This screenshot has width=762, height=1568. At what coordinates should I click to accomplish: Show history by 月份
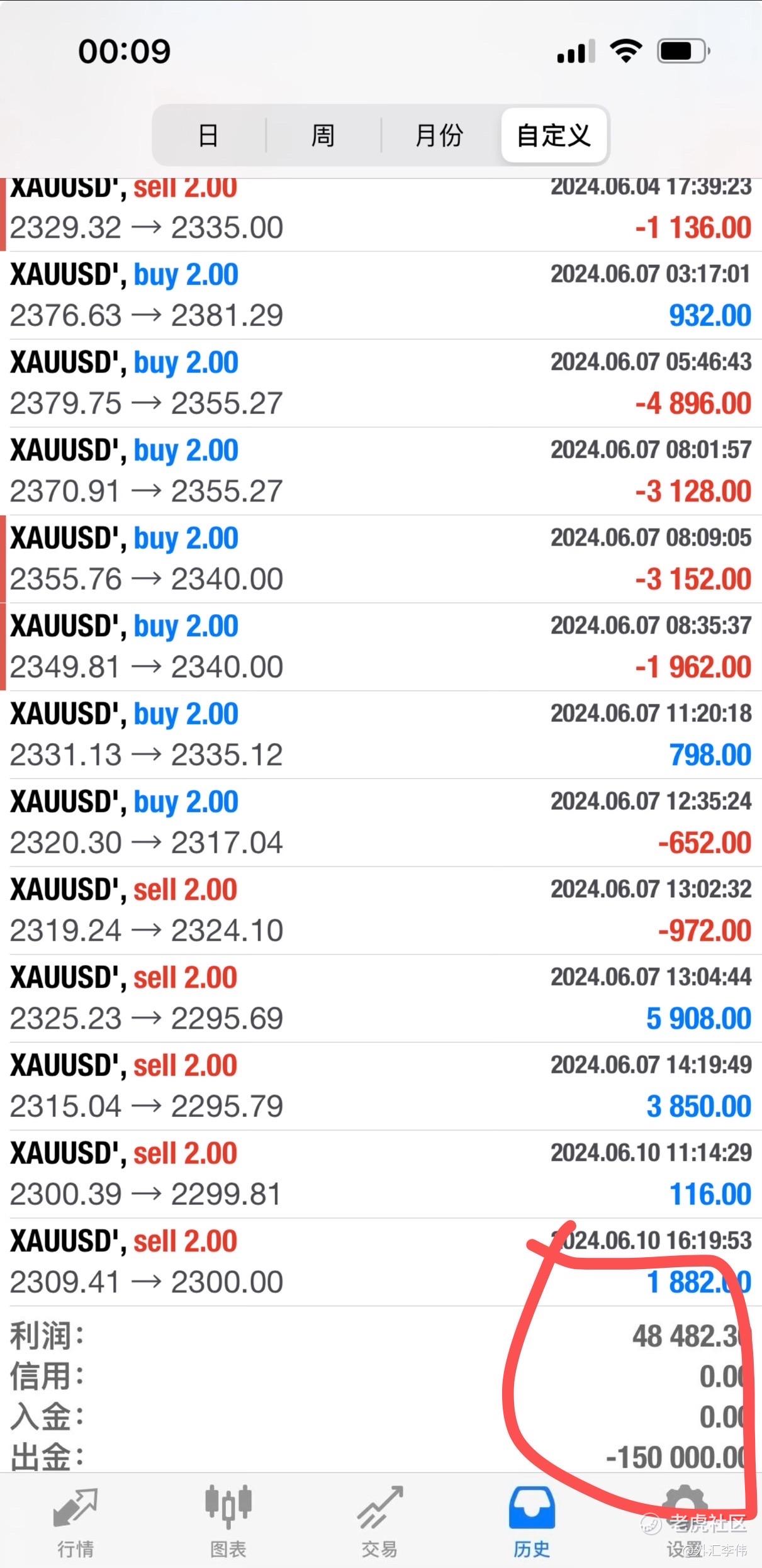pyautogui.click(x=439, y=135)
